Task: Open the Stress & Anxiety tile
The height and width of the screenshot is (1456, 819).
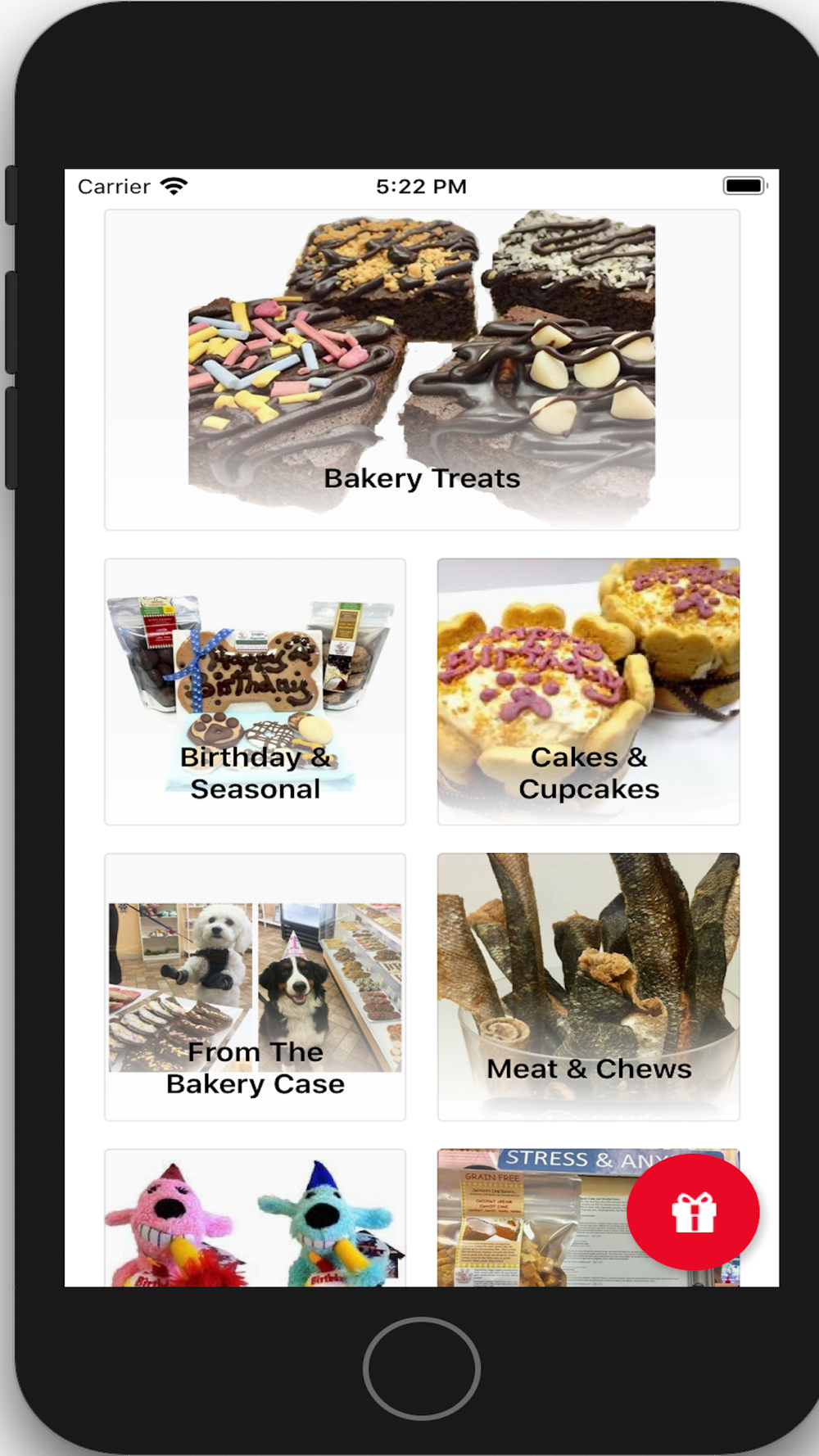Action: 532,1218
